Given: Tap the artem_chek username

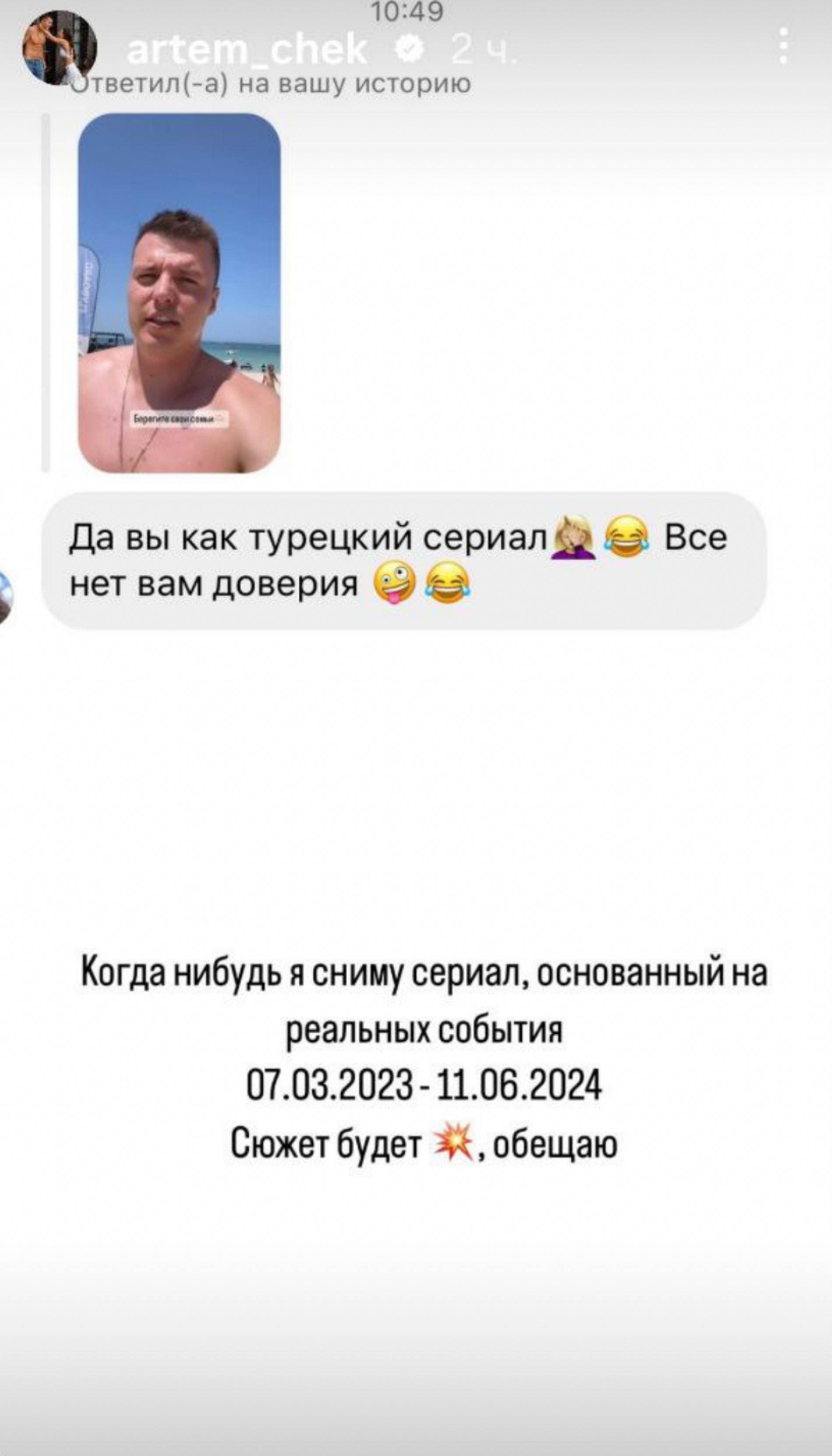Looking at the screenshot, I should [246, 50].
